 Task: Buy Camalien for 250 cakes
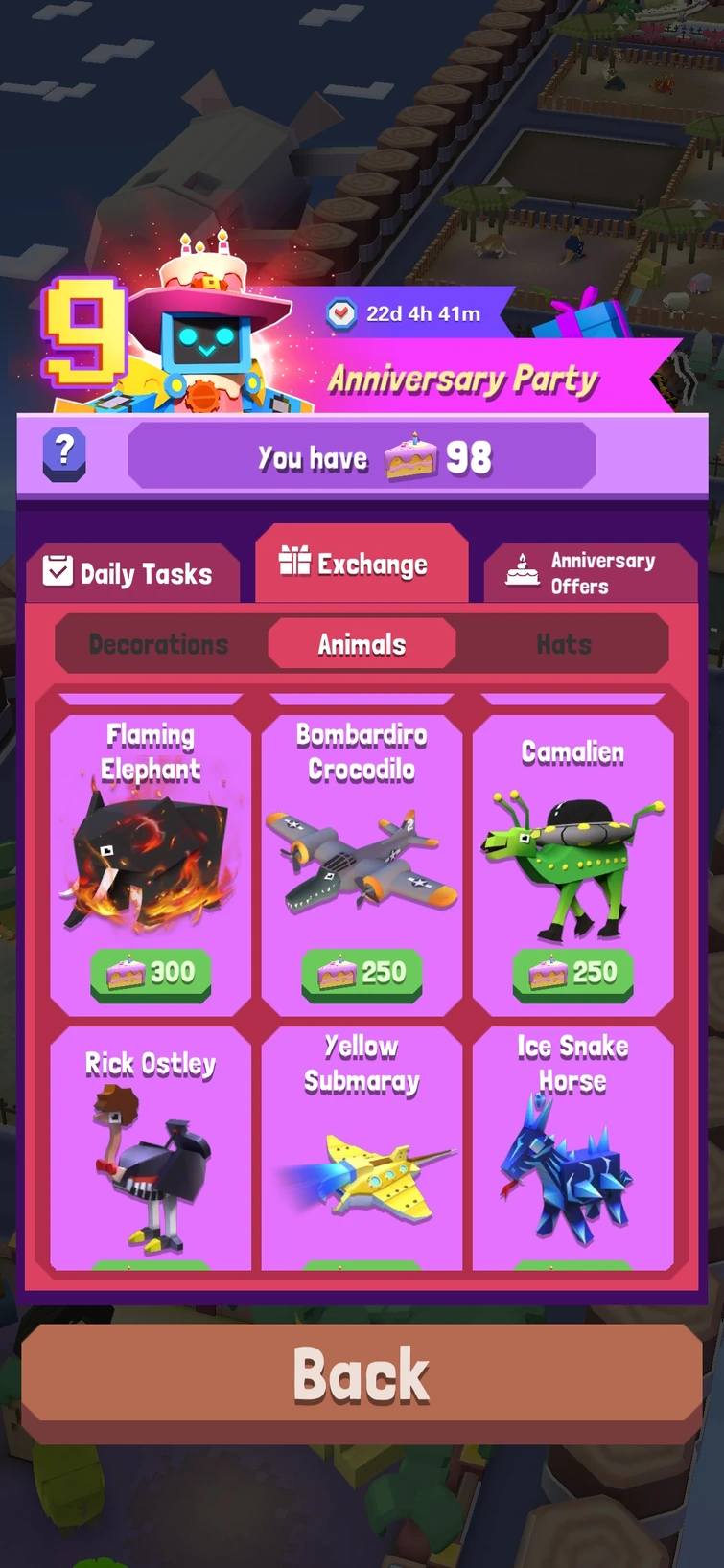pos(572,973)
